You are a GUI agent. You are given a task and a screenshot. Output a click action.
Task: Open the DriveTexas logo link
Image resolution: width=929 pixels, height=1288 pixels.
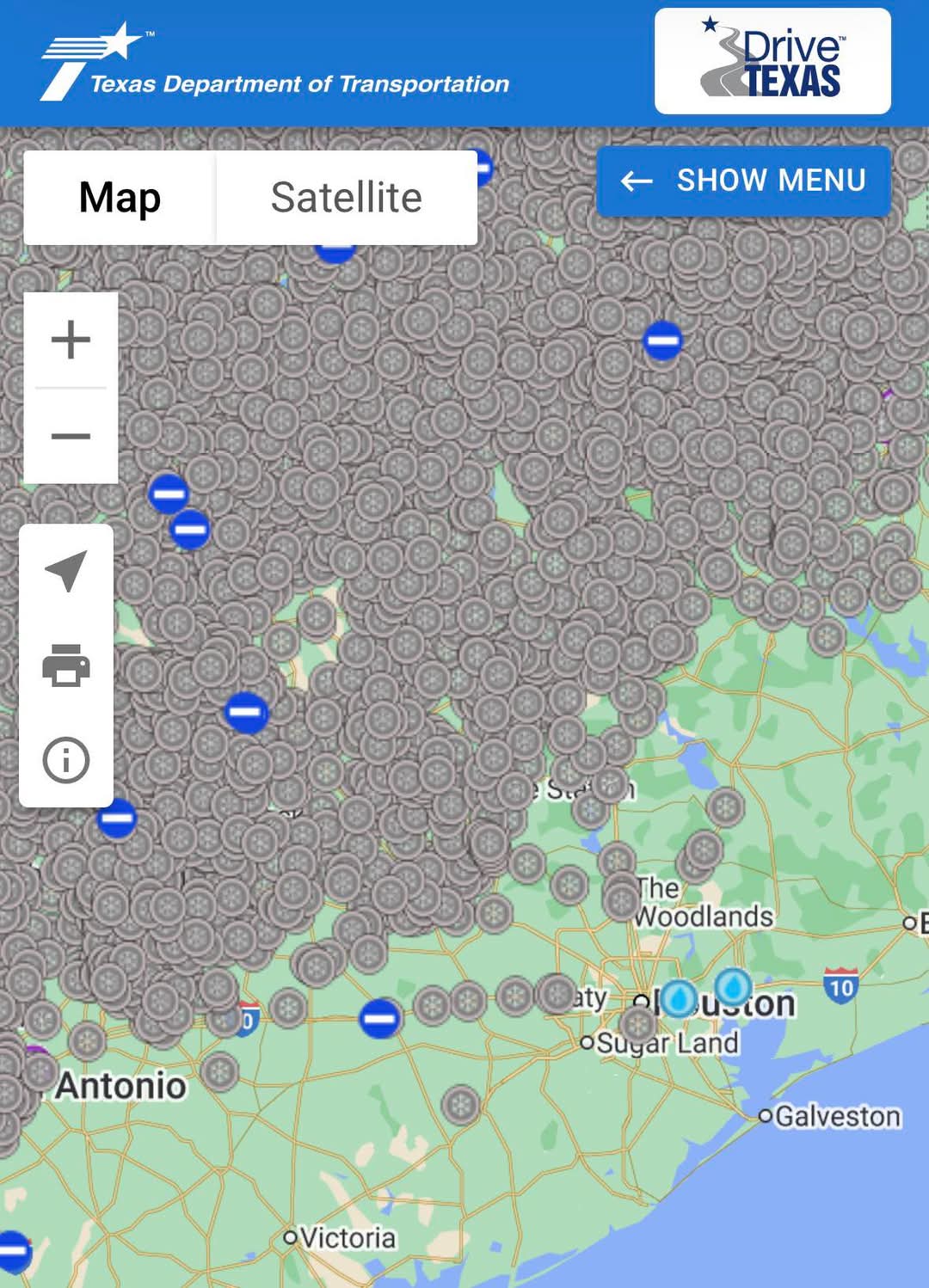click(772, 61)
